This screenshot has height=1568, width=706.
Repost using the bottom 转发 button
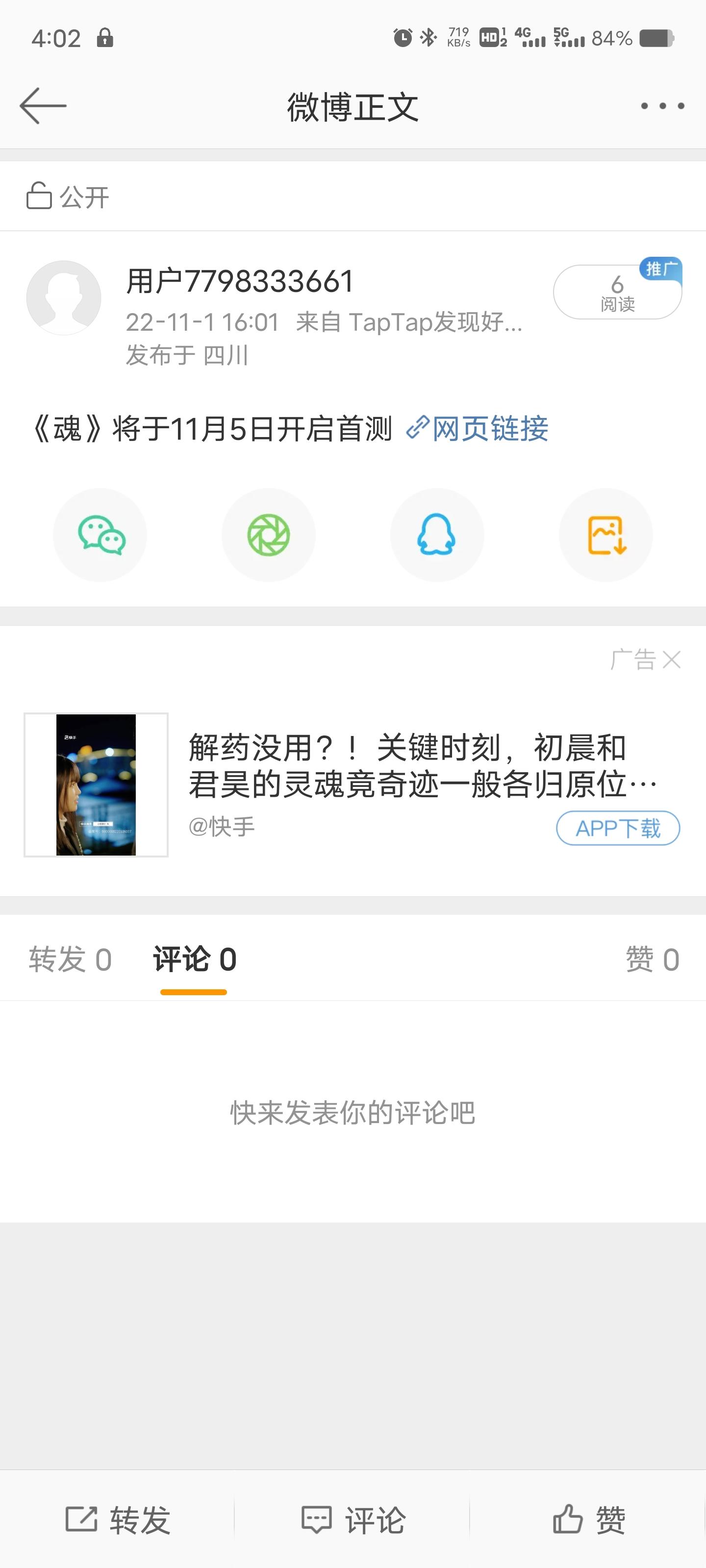tap(118, 1520)
